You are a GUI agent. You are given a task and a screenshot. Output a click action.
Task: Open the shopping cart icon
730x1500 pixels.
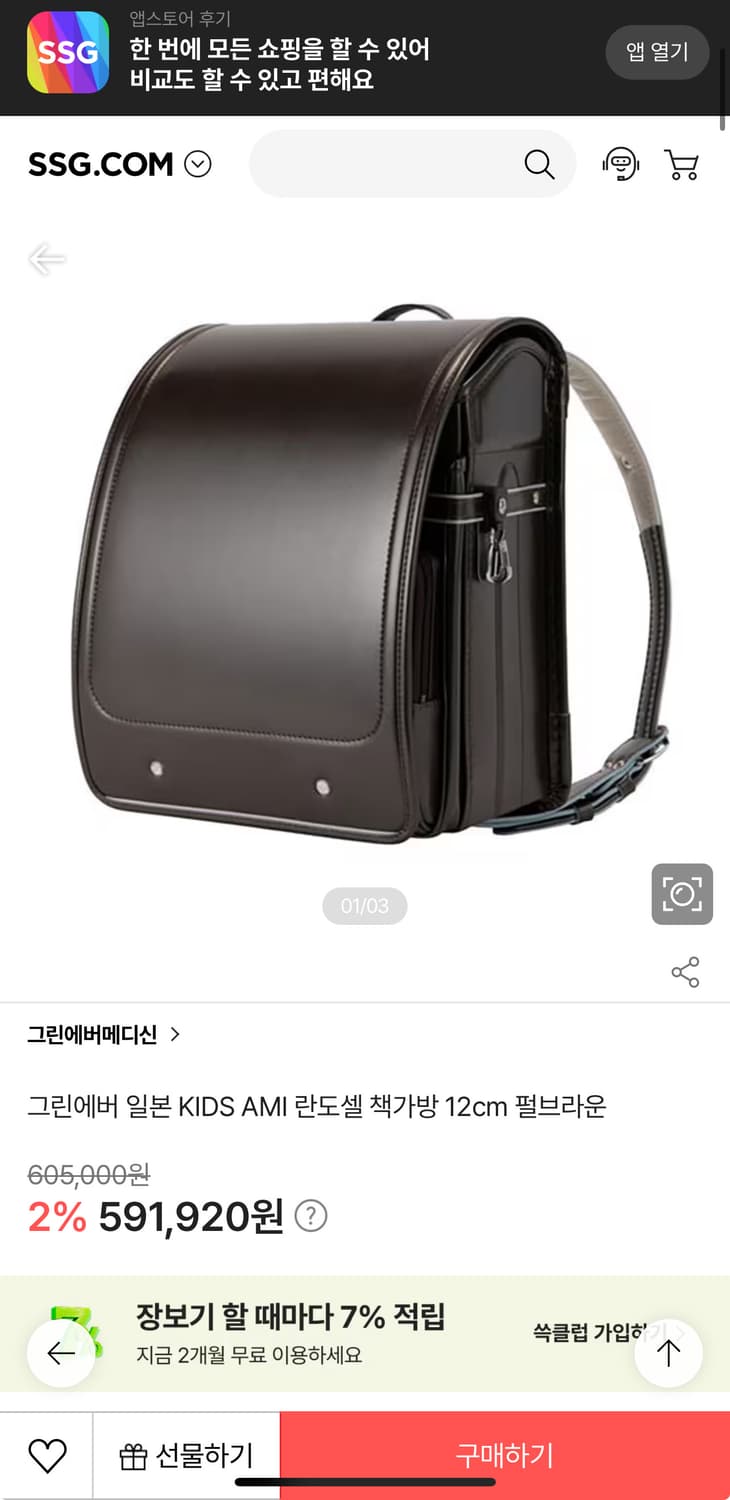684,164
